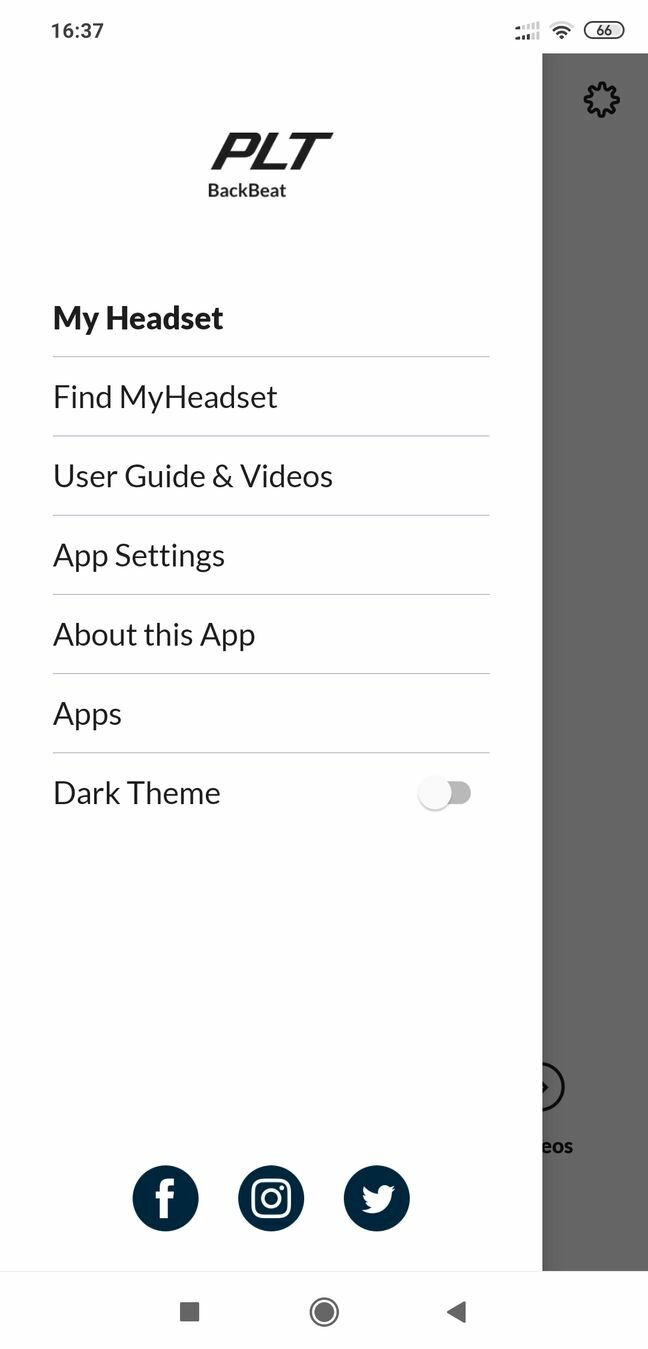Open User Guide & Videos
Image resolution: width=648 pixels, height=1349 pixels.
[x=271, y=476]
